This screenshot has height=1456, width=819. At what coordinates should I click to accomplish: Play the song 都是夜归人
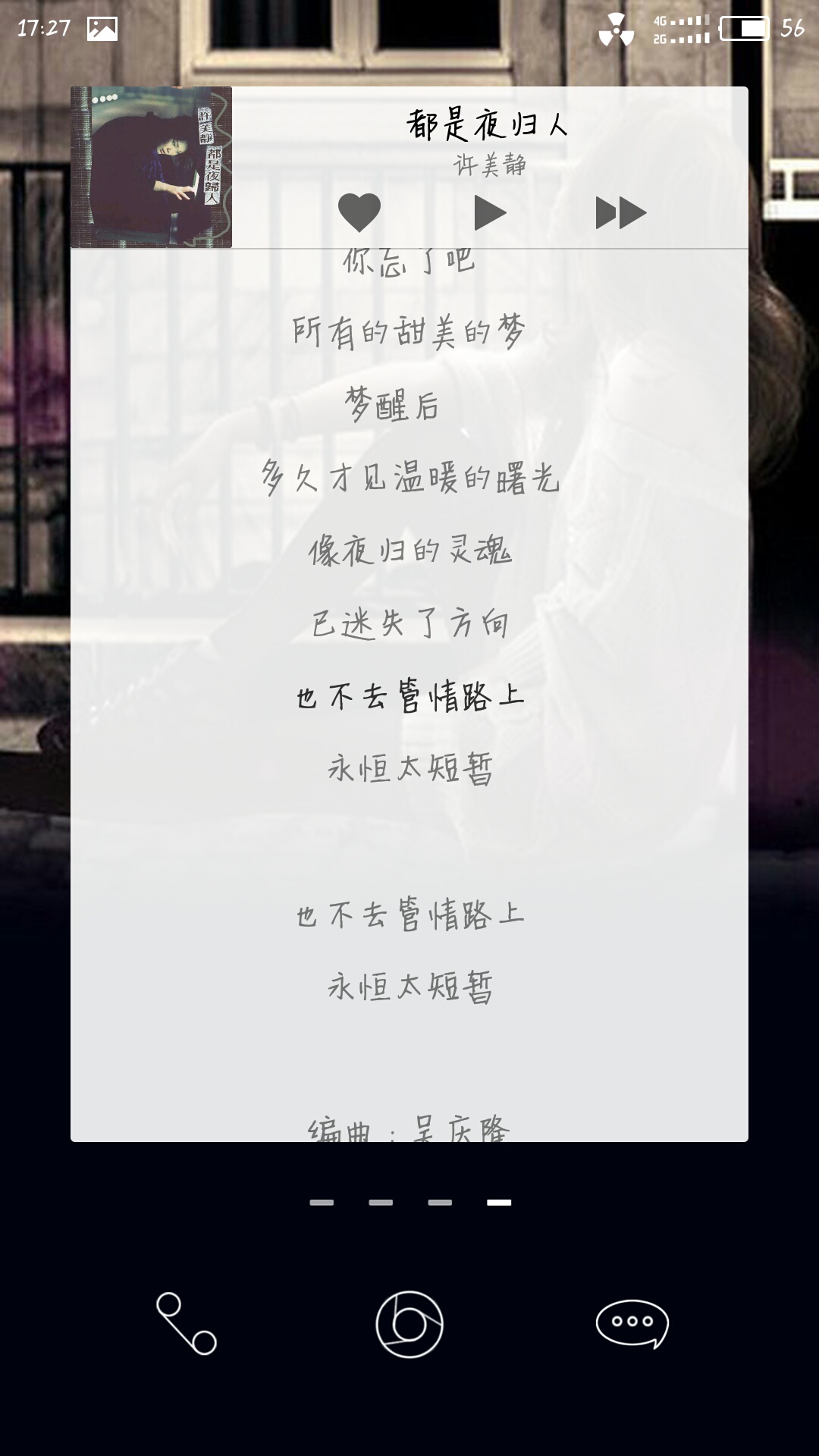pos(490,212)
